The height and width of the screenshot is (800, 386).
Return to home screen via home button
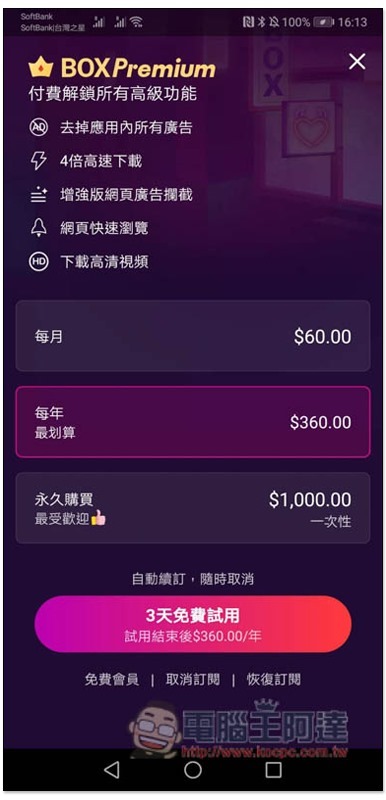point(193,770)
